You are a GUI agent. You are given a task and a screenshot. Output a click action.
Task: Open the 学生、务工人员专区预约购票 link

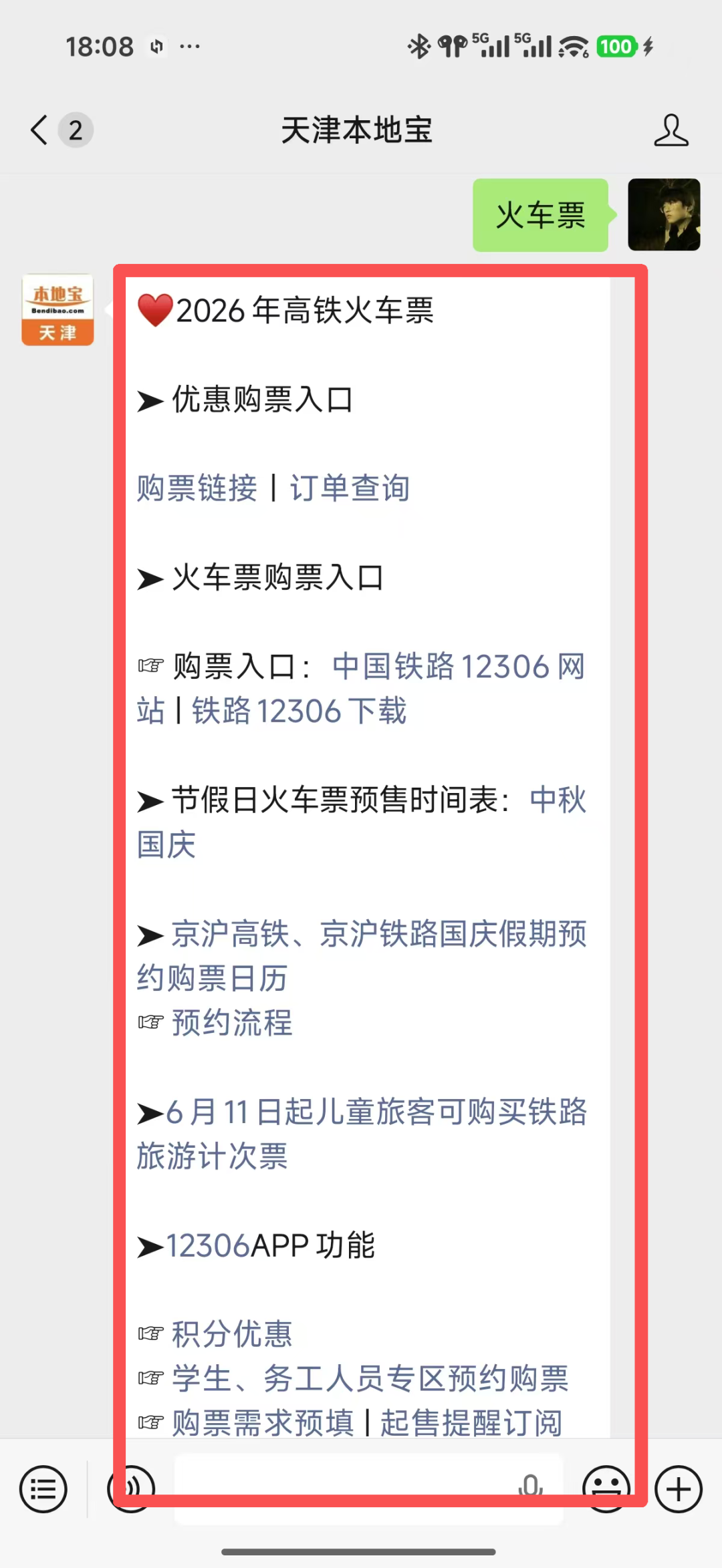click(370, 1379)
